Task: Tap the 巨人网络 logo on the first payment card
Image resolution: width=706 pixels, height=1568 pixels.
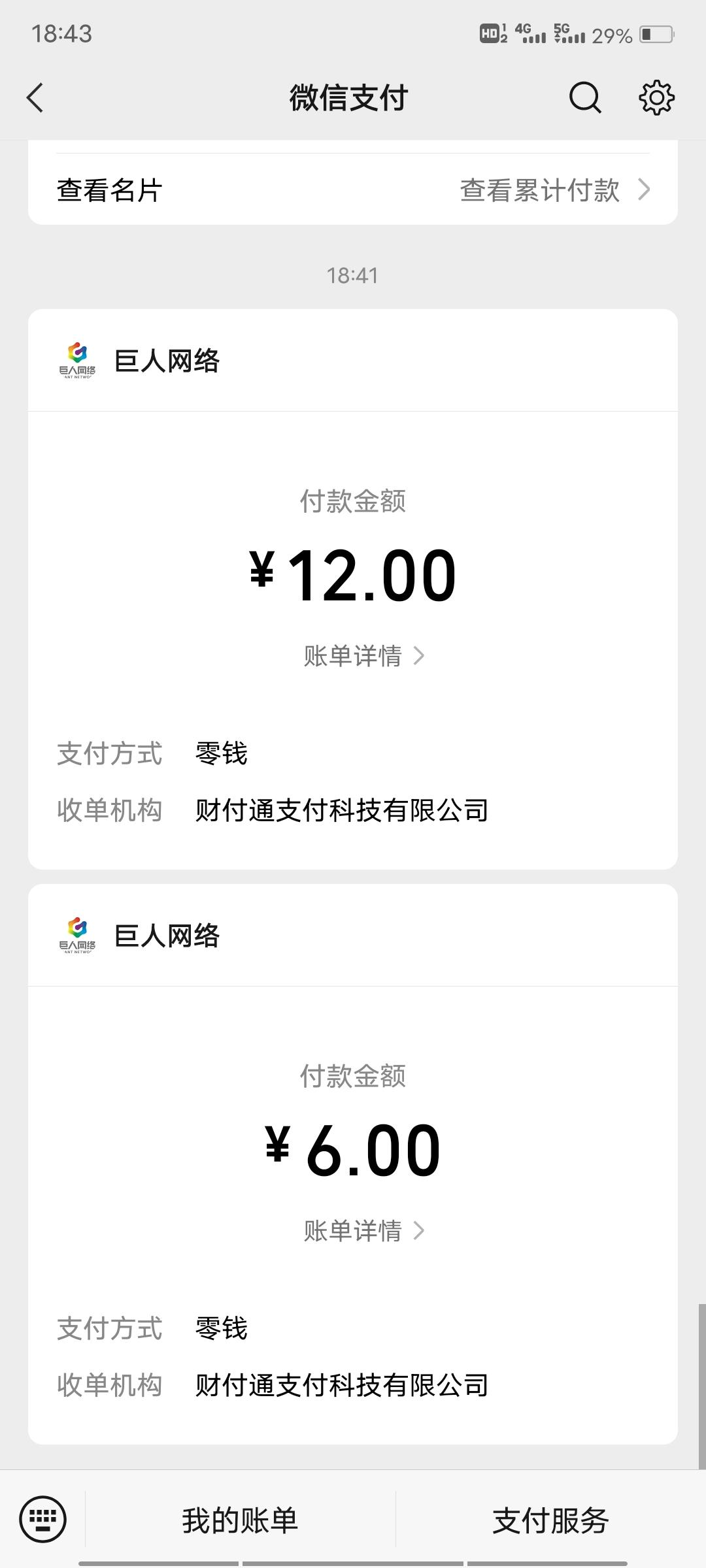Action: click(x=78, y=360)
